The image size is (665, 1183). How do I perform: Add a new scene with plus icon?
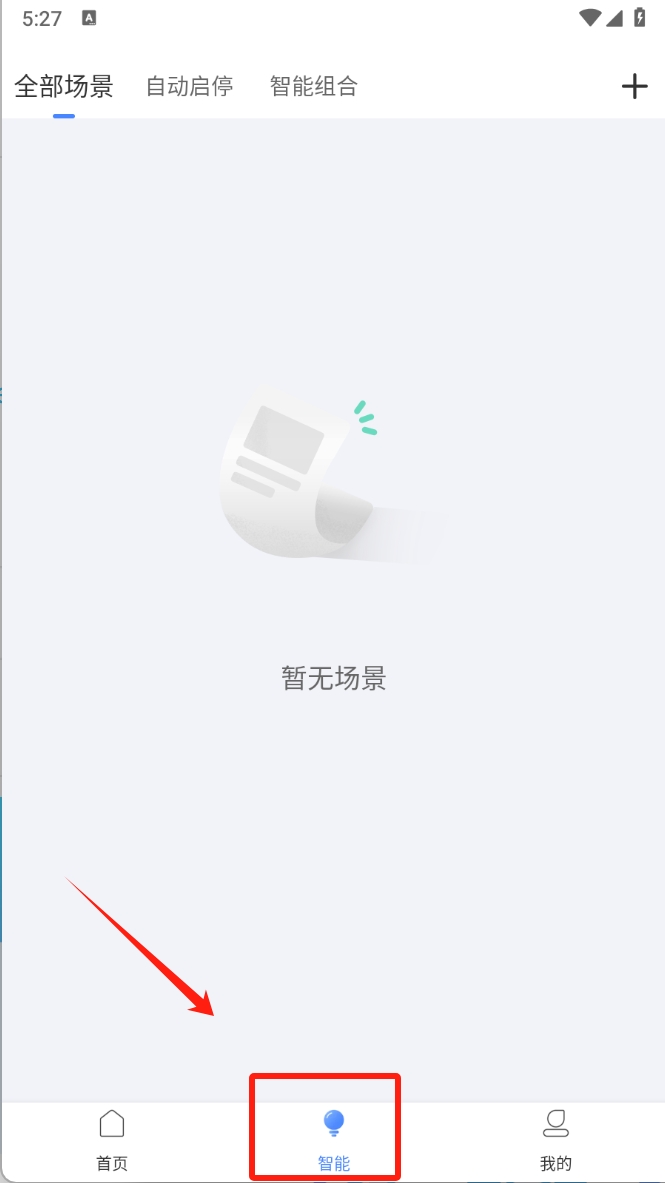click(634, 86)
